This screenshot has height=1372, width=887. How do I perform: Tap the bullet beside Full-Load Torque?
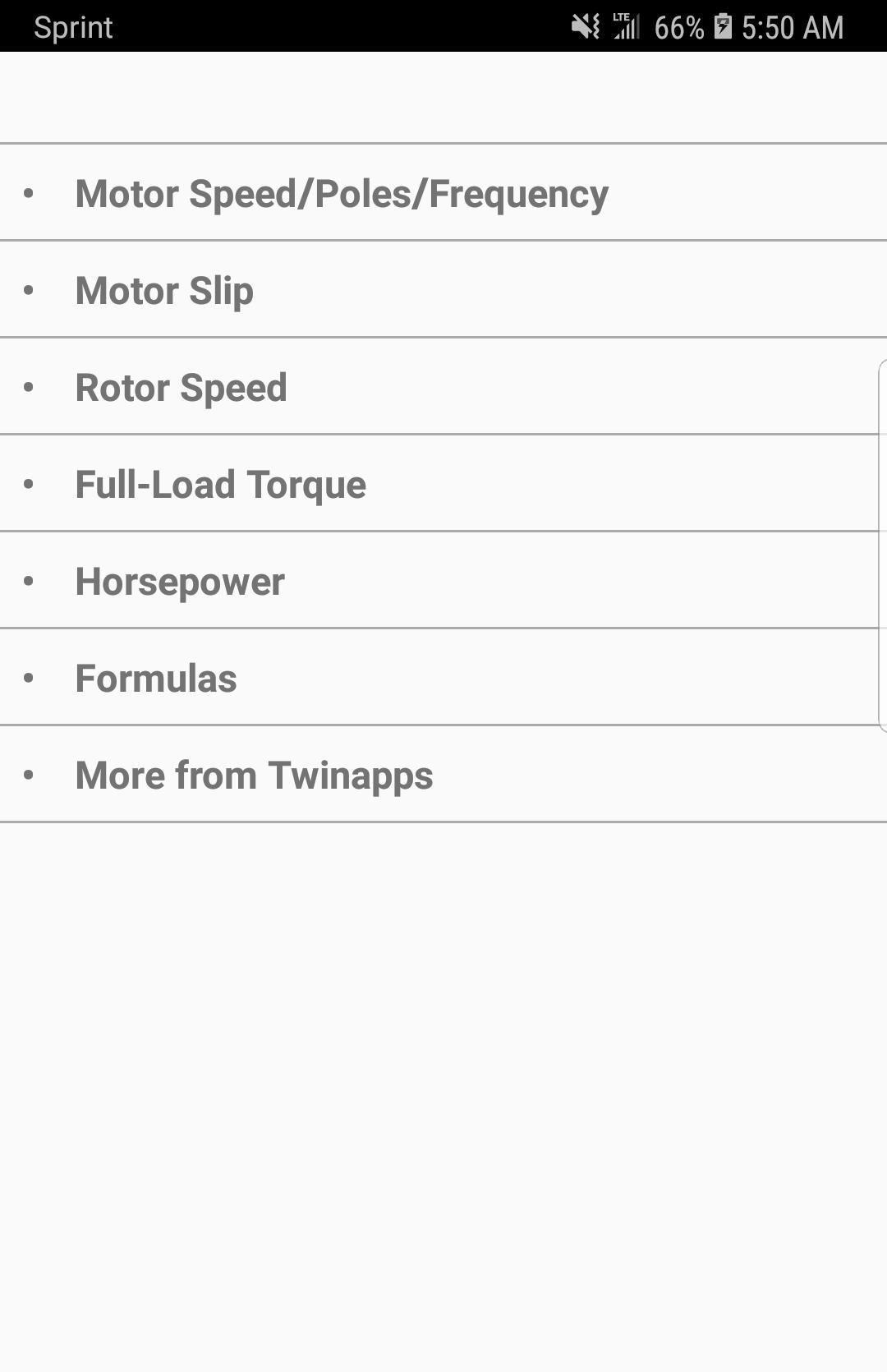[x=30, y=484]
